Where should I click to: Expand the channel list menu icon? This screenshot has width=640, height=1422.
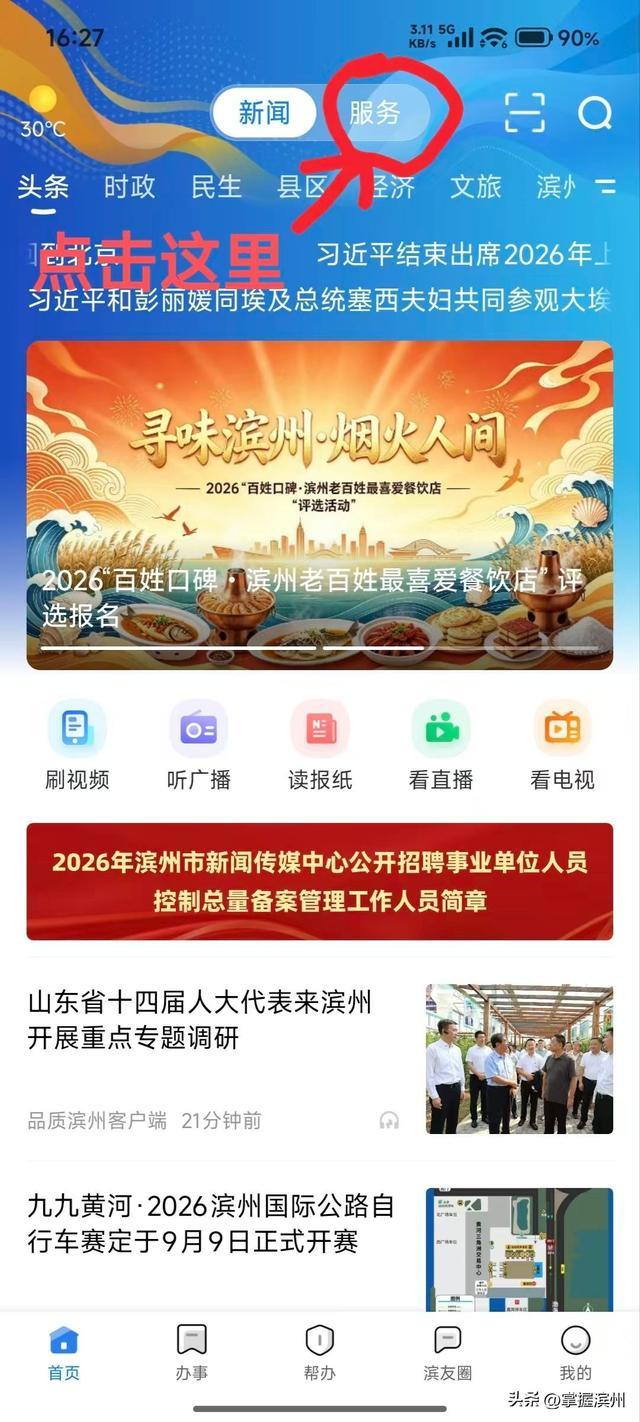[x=605, y=186]
